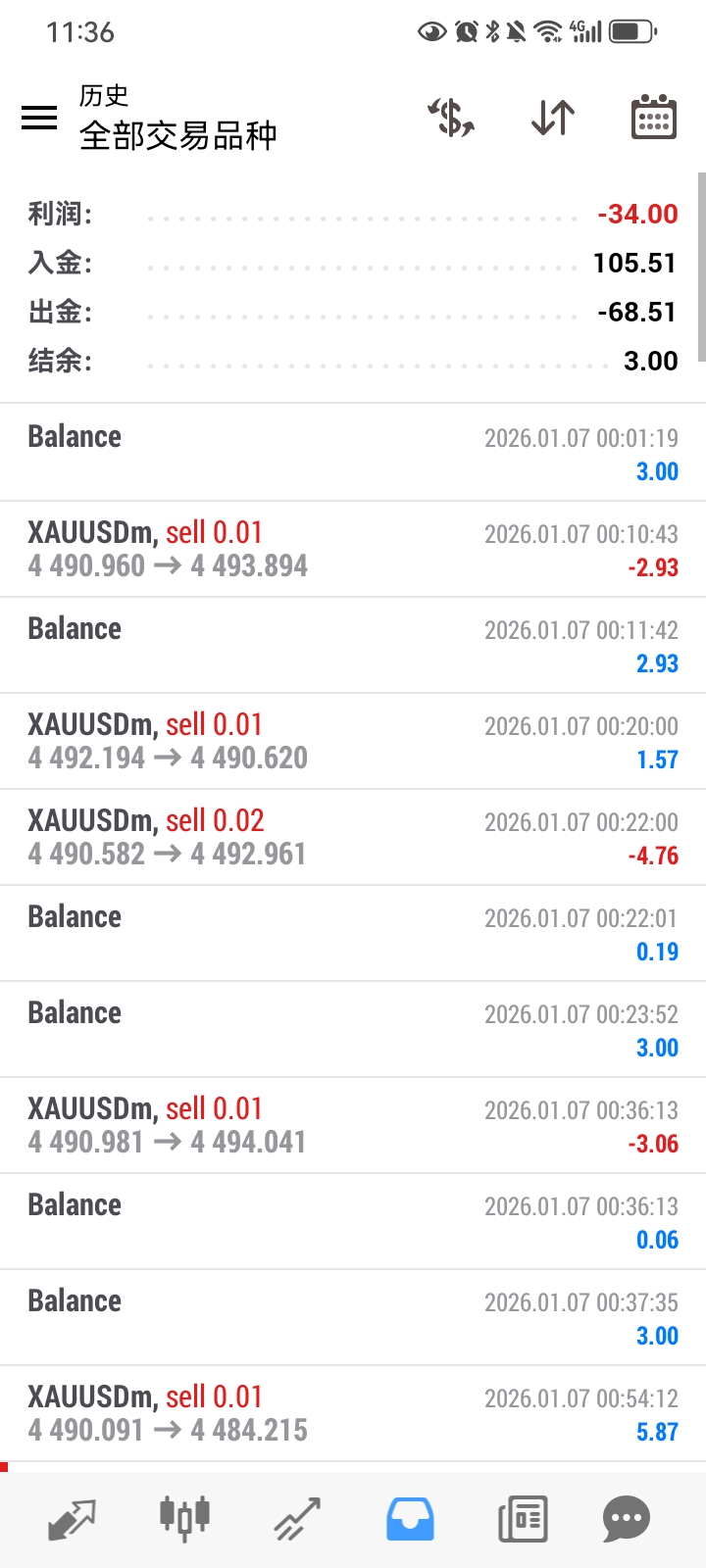Screen dimensions: 706x1568
Task: Open the Balance entry at 00:01:19
Action: pos(353,453)
